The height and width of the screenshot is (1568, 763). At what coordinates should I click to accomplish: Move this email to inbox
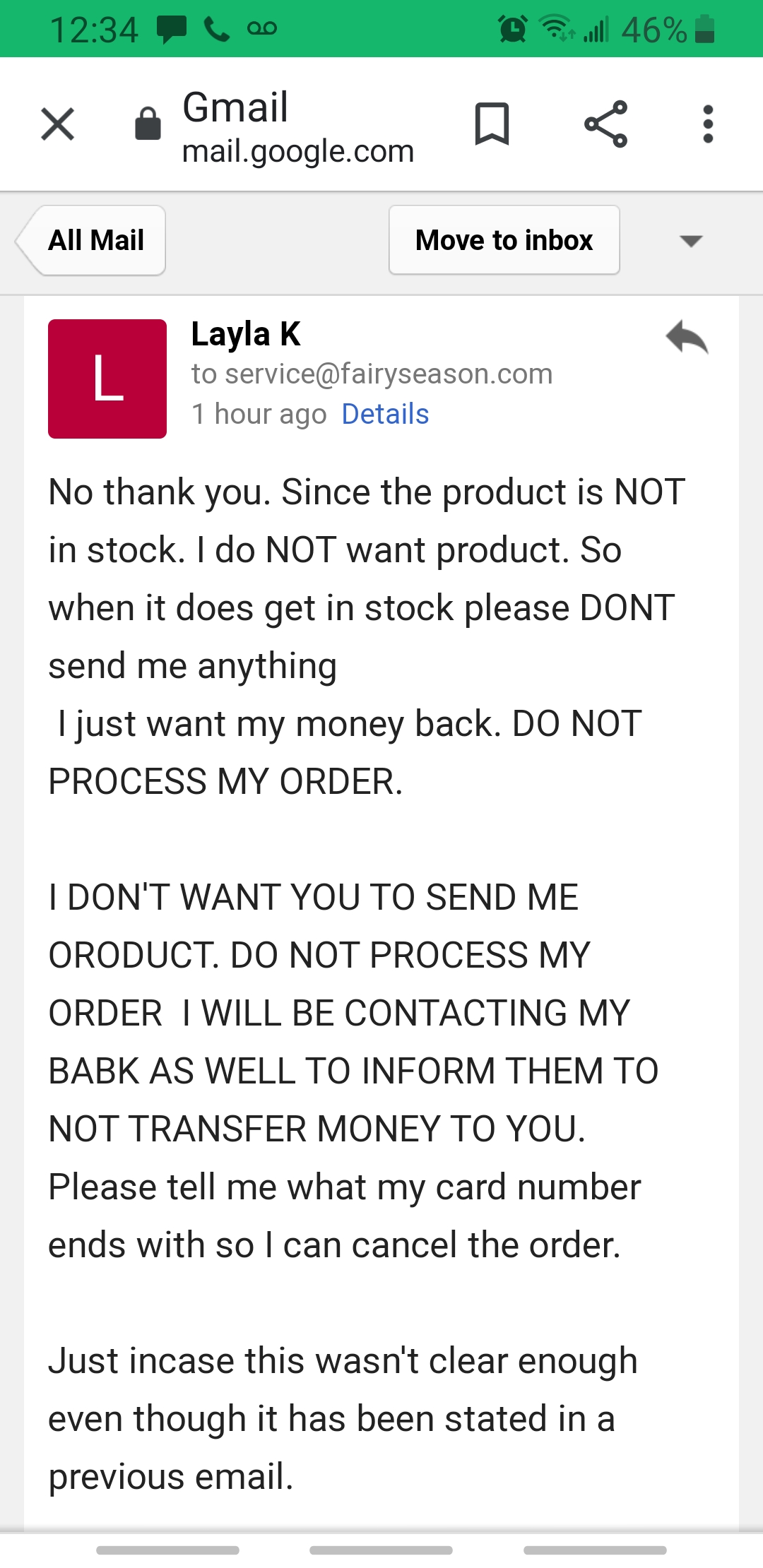coord(504,240)
